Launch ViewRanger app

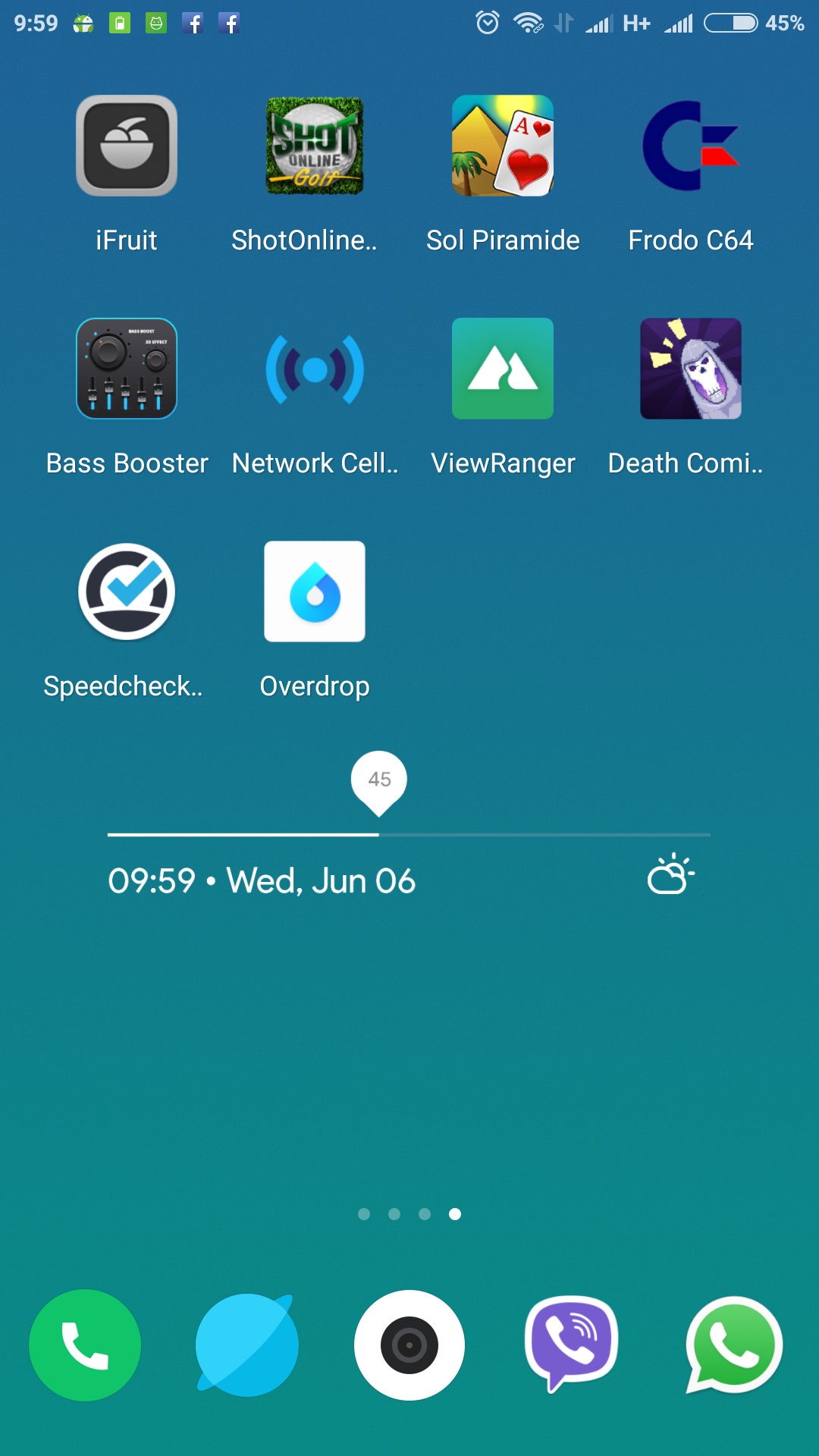pyautogui.click(x=503, y=369)
